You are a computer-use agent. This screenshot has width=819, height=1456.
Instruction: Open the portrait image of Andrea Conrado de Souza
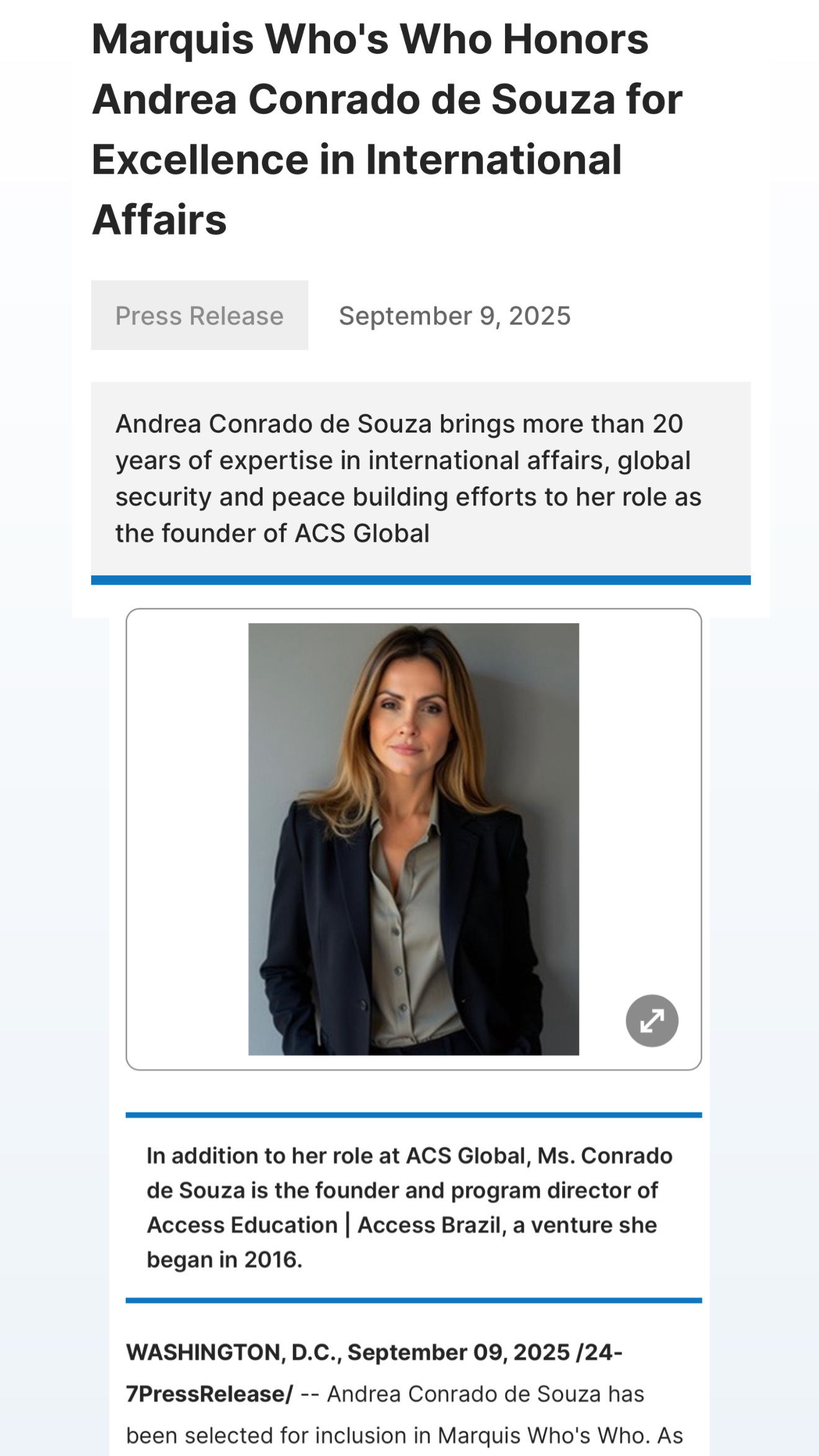click(413, 839)
